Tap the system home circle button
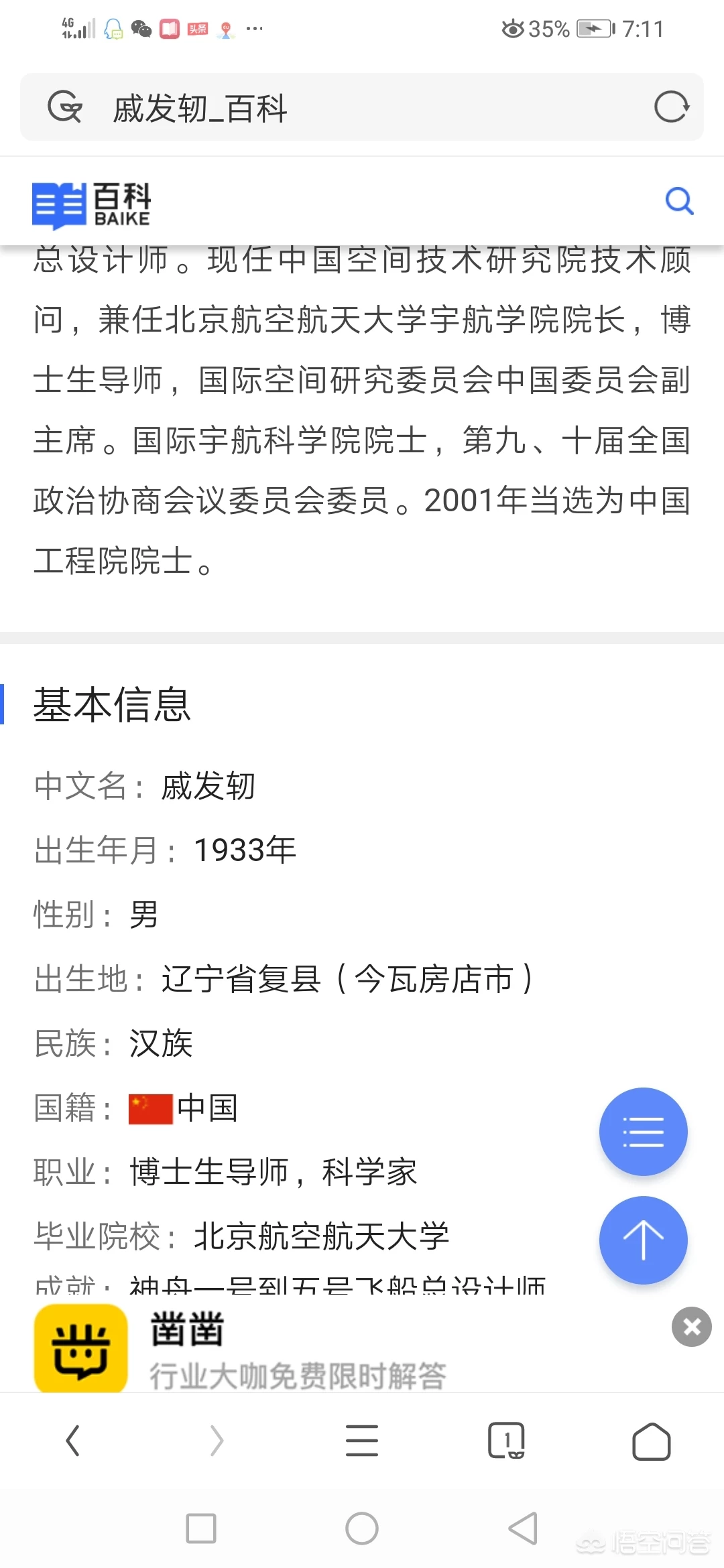The height and width of the screenshot is (1568, 724). point(362,1528)
